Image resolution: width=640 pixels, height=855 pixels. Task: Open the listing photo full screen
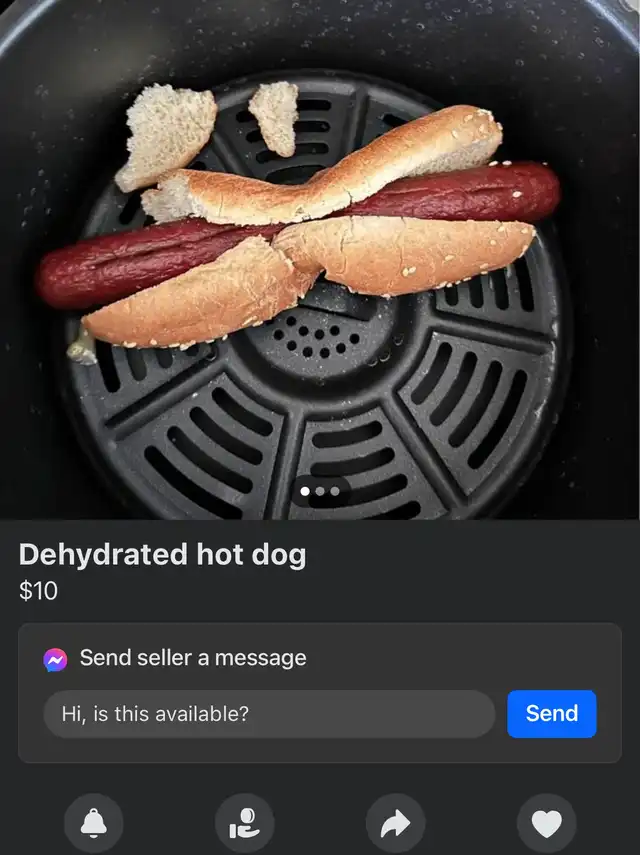(x=320, y=260)
